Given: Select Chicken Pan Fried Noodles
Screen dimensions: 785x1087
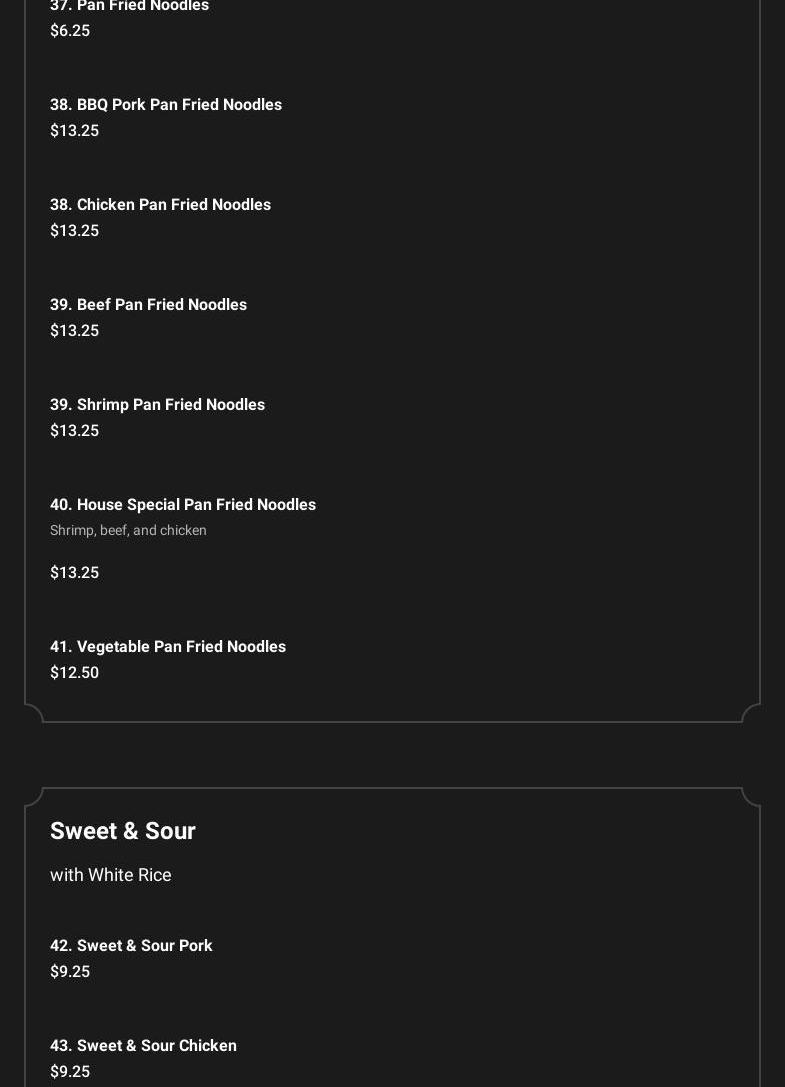Looking at the screenshot, I should [160, 205].
